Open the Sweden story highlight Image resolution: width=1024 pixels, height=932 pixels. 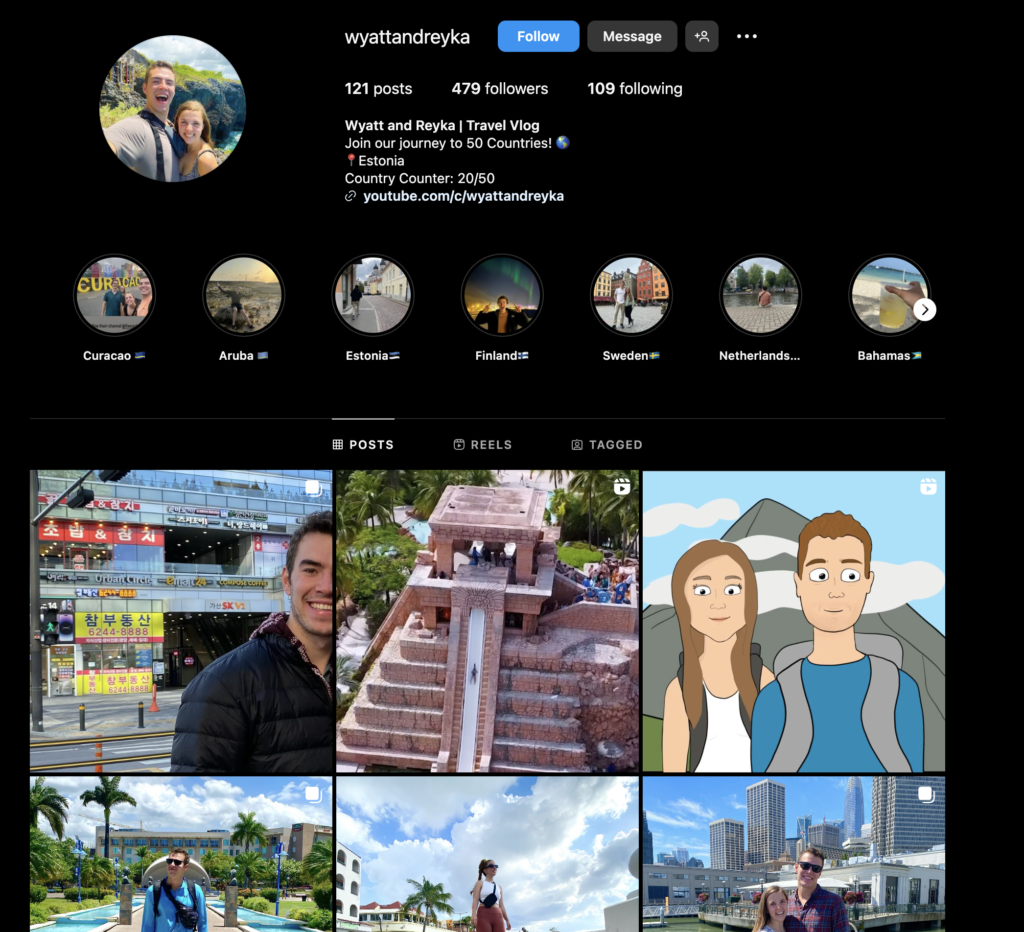630,295
